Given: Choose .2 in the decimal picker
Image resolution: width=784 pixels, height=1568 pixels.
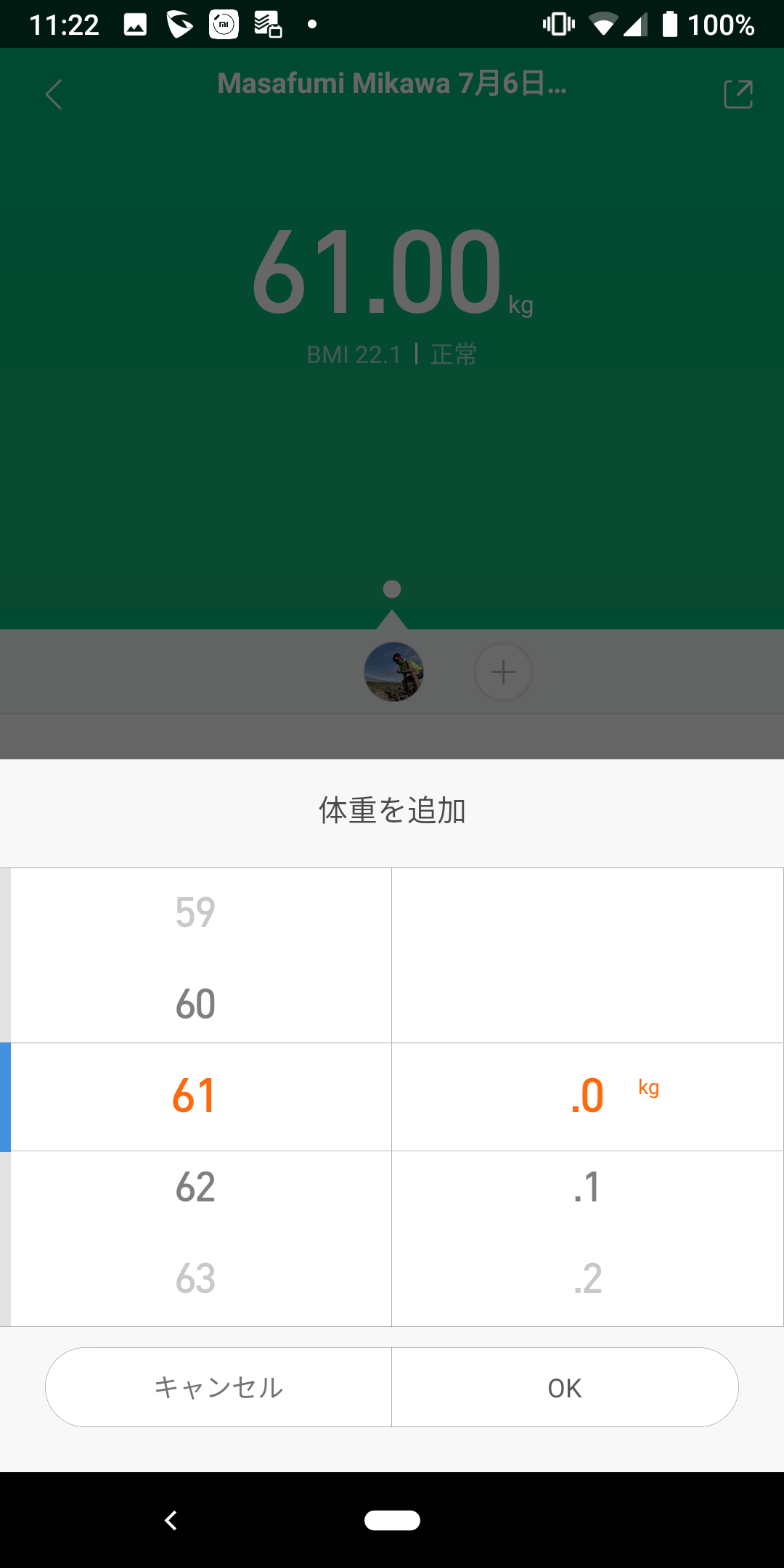Looking at the screenshot, I should coord(587,1279).
